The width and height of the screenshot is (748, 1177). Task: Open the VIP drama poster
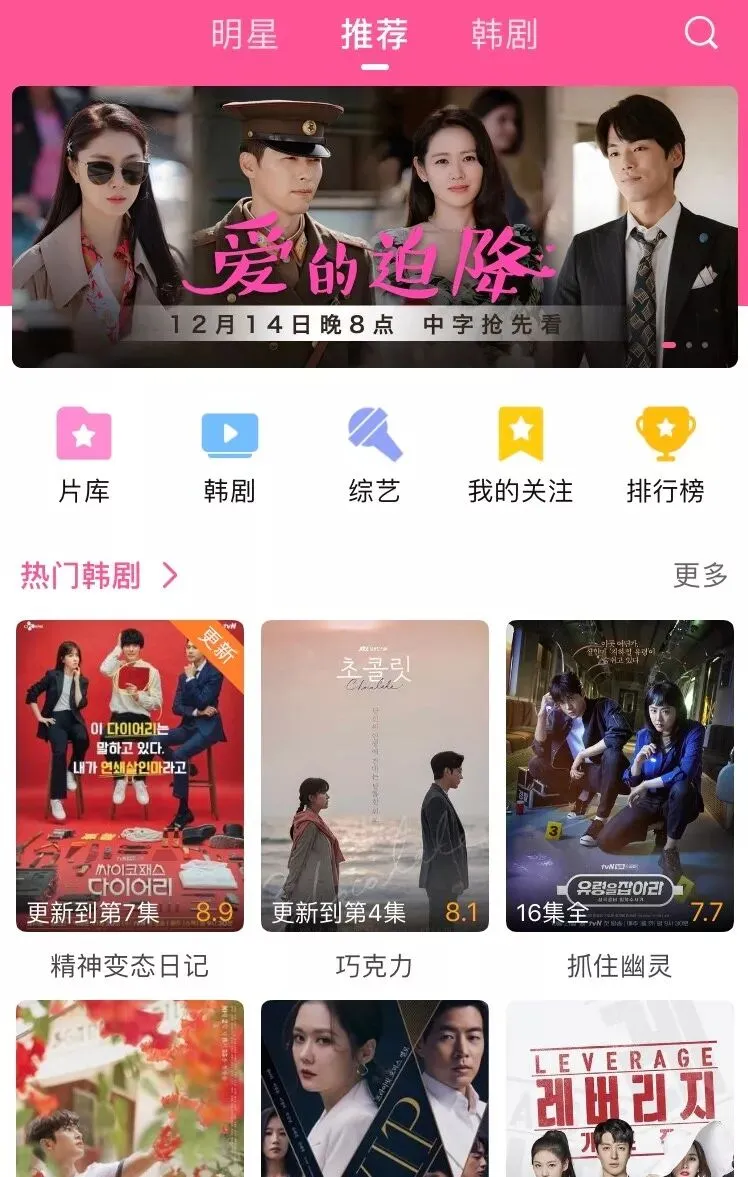[375, 1088]
